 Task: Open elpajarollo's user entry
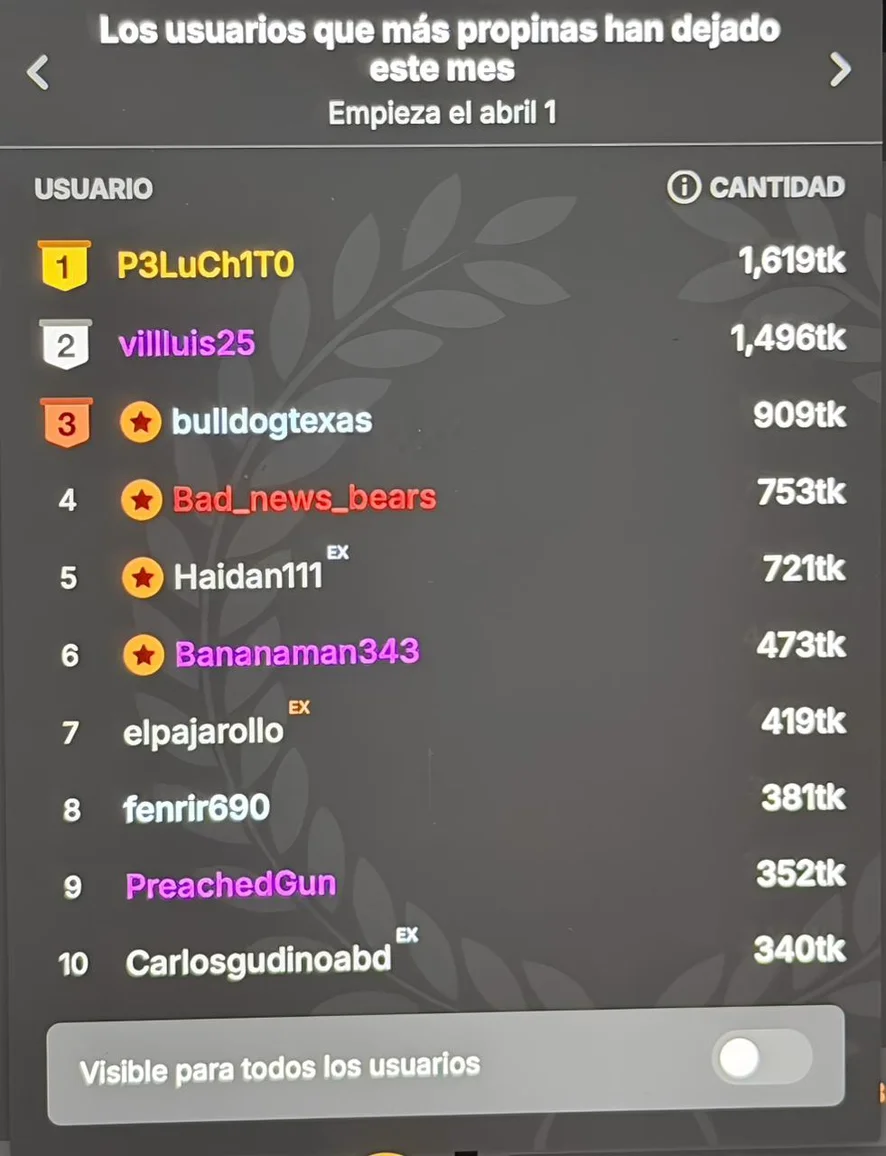203,732
